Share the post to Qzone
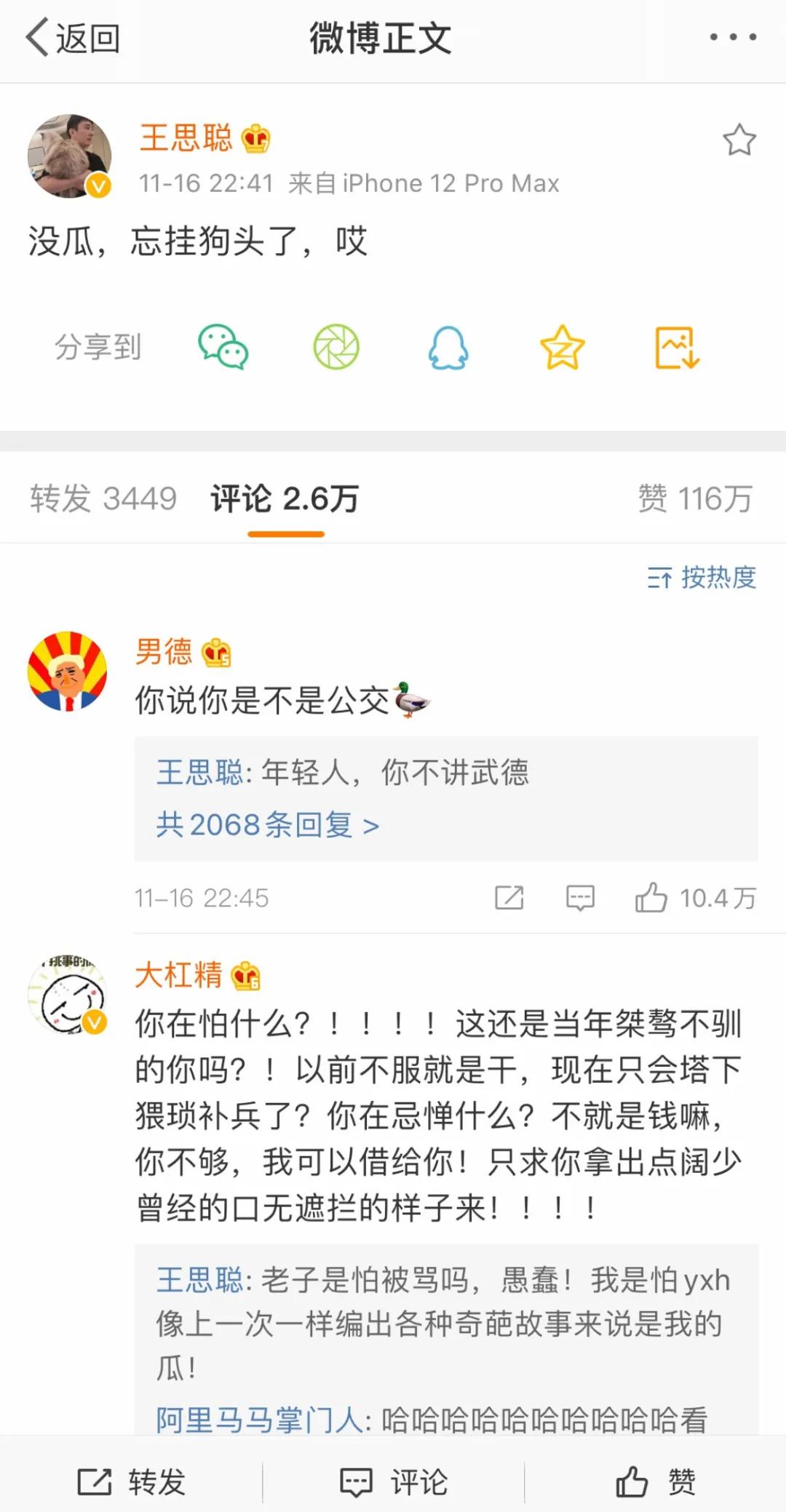The image size is (786, 1512). [562, 347]
